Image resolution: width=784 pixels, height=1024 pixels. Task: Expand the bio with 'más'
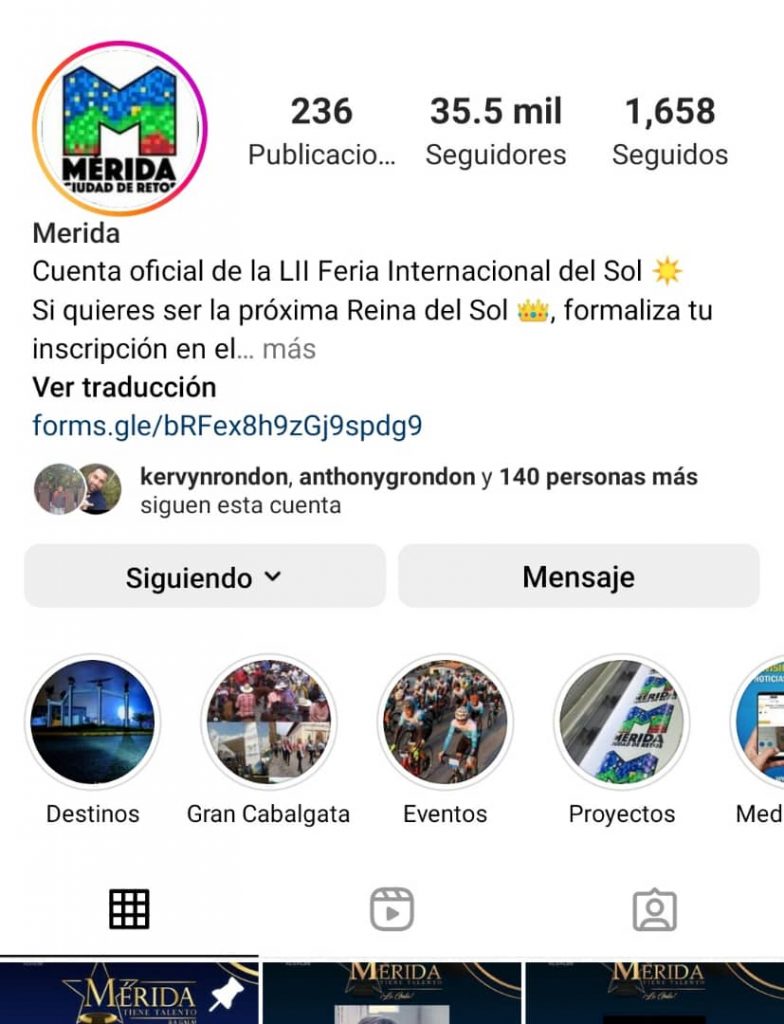click(289, 349)
